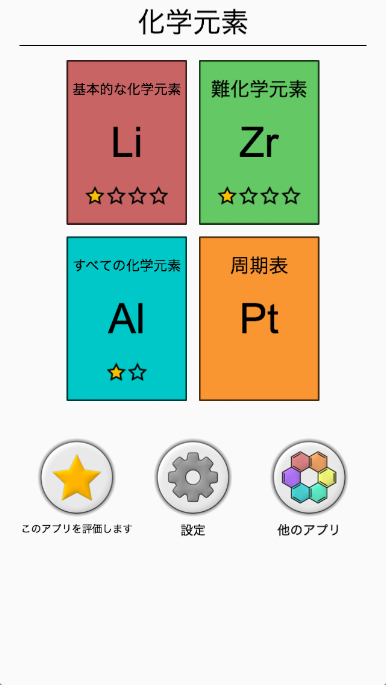Rate this app with the star button
Viewport: 386px width, 685px height.
(77, 477)
